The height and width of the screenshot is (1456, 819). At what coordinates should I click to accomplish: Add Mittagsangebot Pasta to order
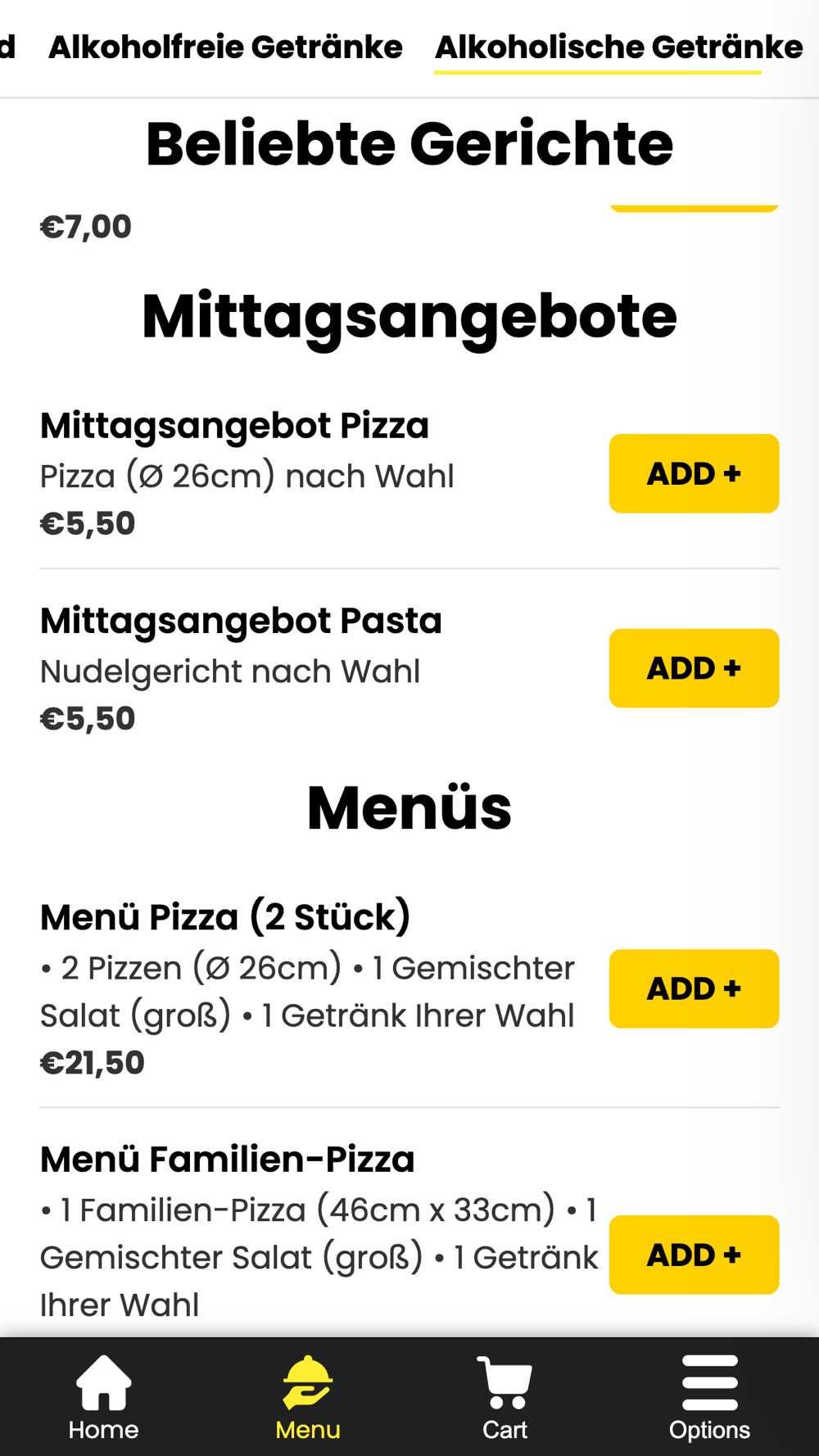pyautogui.click(x=694, y=668)
